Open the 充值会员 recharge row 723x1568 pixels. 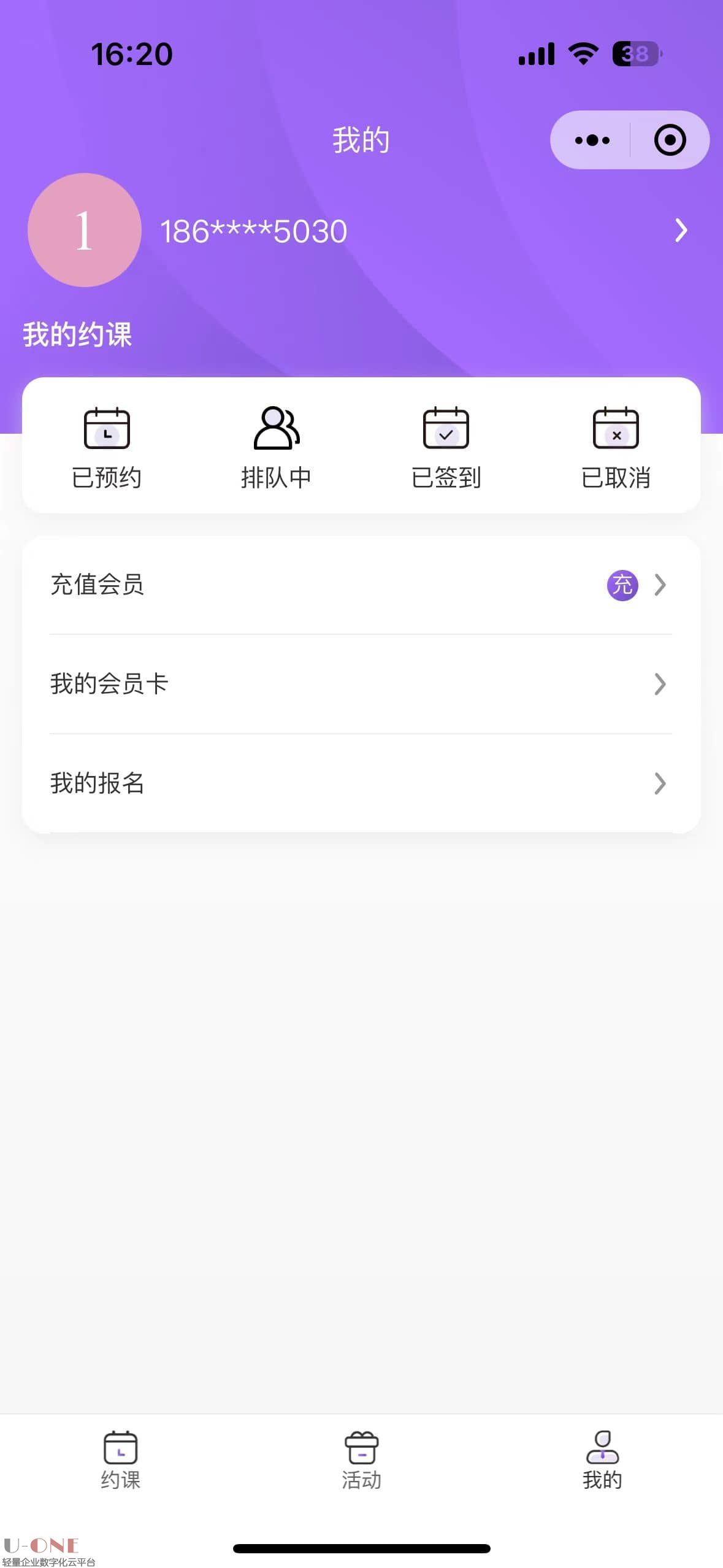[x=361, y=585]
